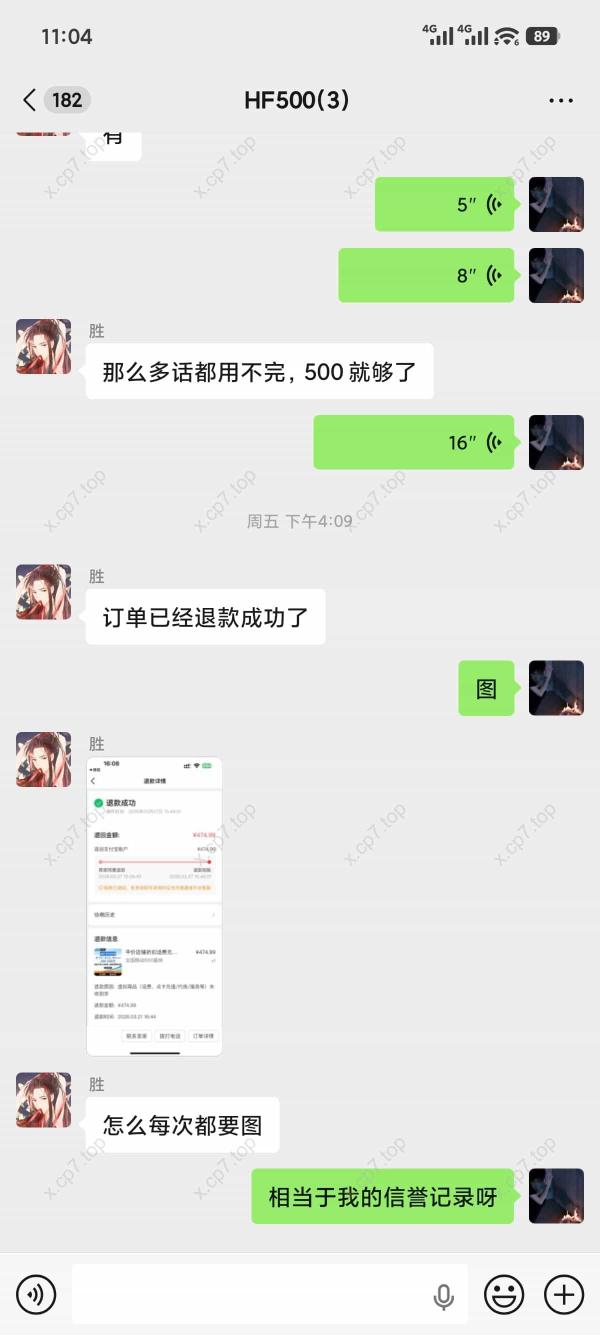The image size is (600, 1335).
Task: Play the 8-second voice message
Action: point(427,275)
